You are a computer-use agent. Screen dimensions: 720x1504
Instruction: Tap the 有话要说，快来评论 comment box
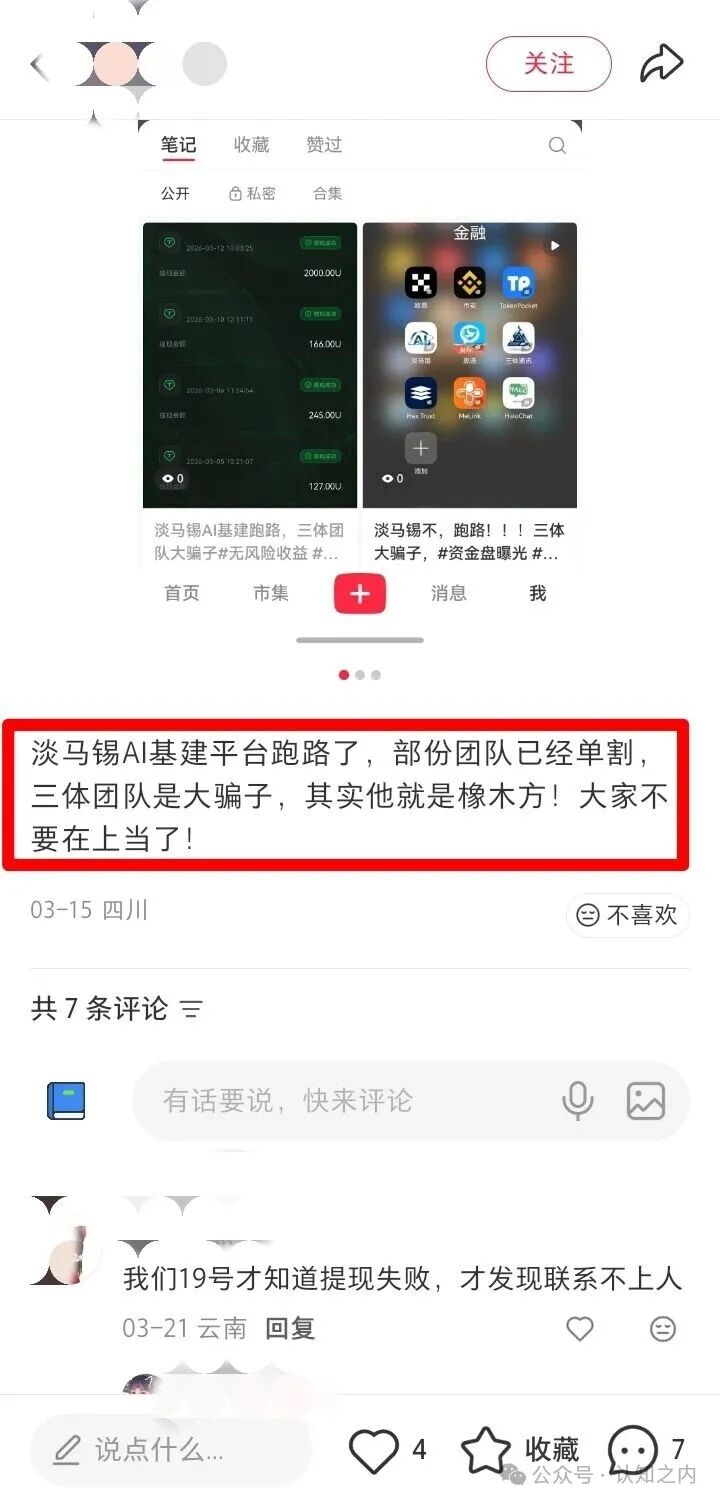[340, 1101]
